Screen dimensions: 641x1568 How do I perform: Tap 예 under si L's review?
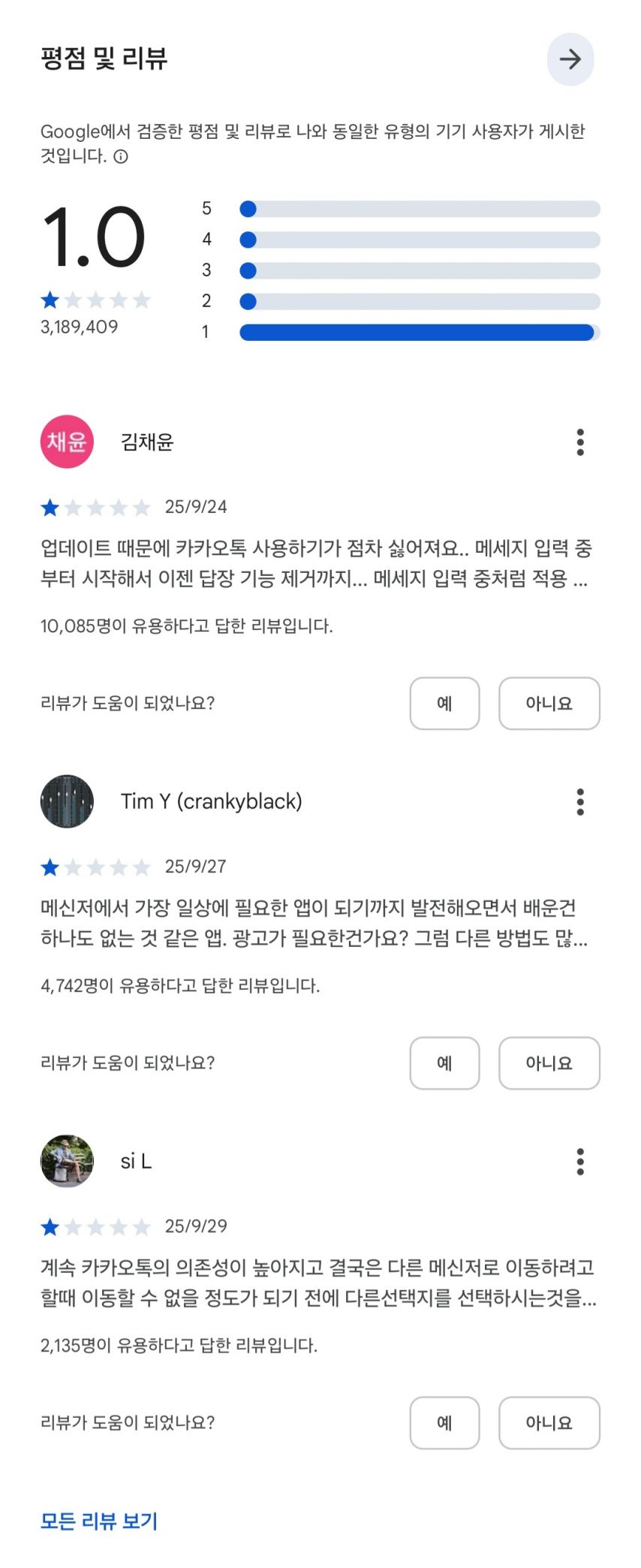click(x=444, y=1422)
